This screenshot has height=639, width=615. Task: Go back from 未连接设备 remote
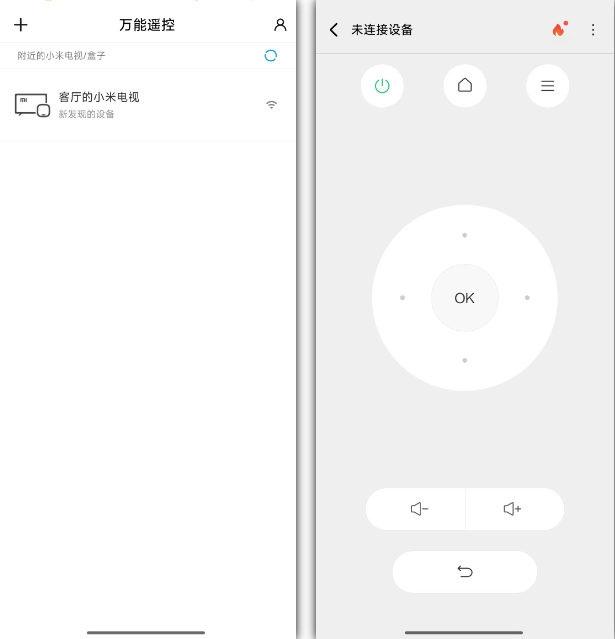click(x=334, y=30)
